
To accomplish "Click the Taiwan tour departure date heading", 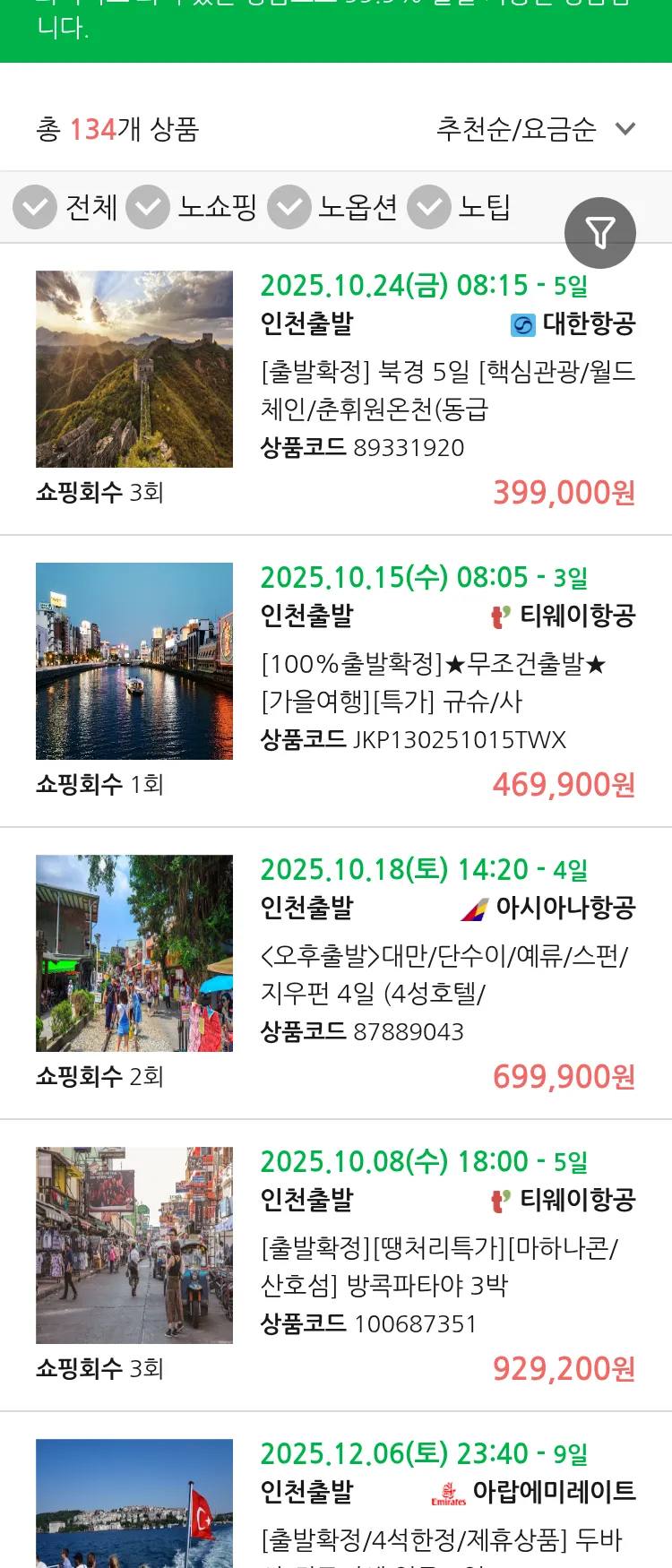I will [421, 868].
